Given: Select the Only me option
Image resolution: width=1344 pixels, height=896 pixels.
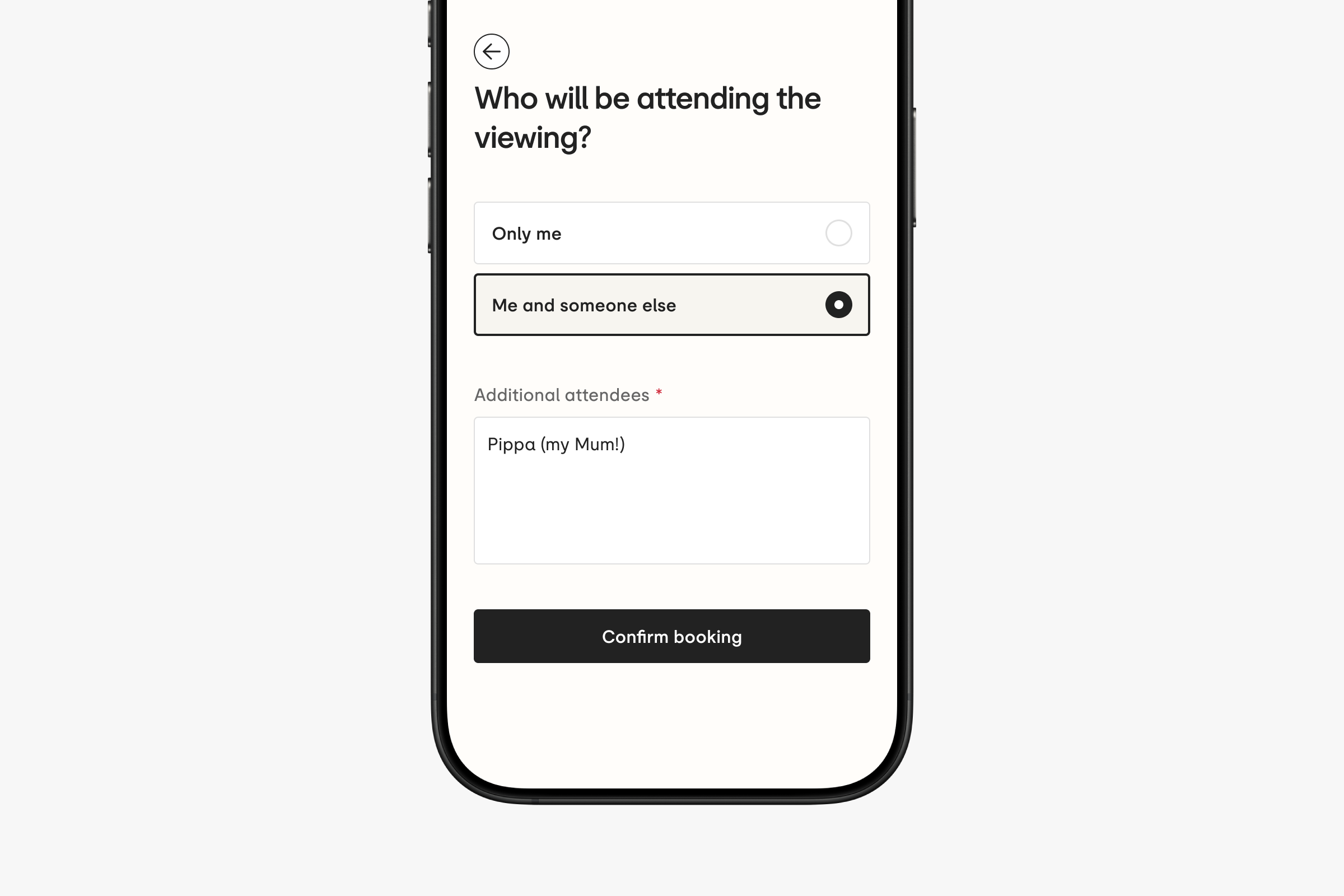Looking at the screenshot, I should click(671, 233).
